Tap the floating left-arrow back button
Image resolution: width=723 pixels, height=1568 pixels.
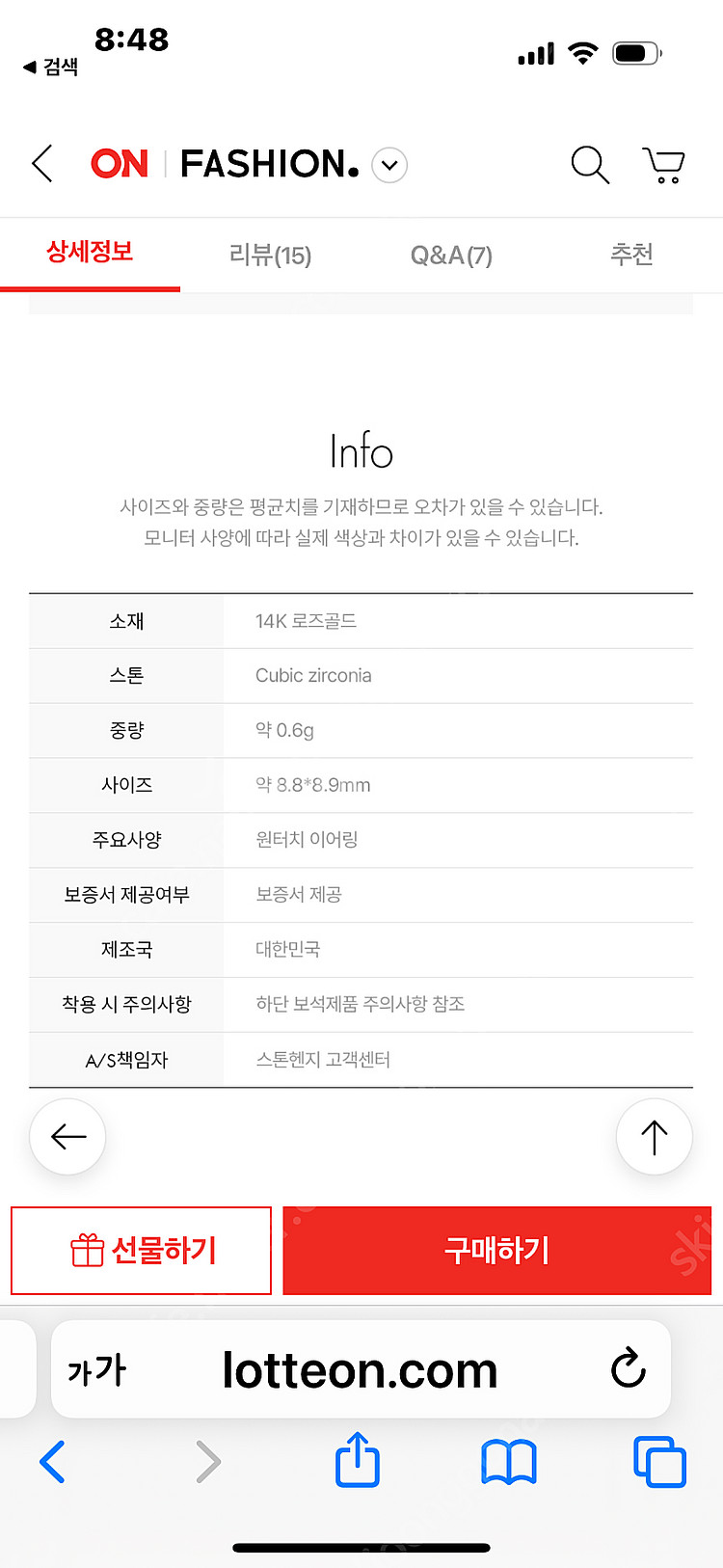67,1137
